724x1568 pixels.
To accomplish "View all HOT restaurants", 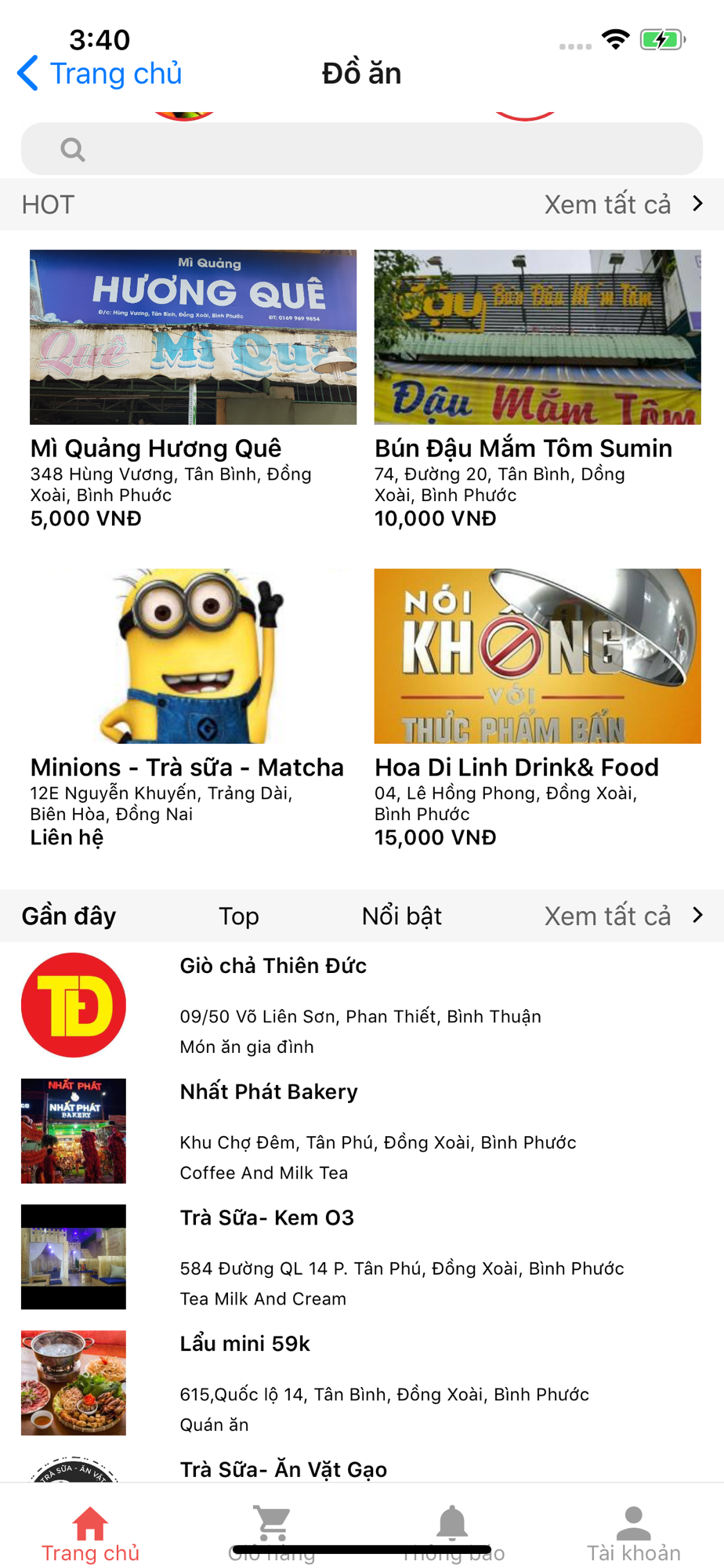I will point(623,205).
